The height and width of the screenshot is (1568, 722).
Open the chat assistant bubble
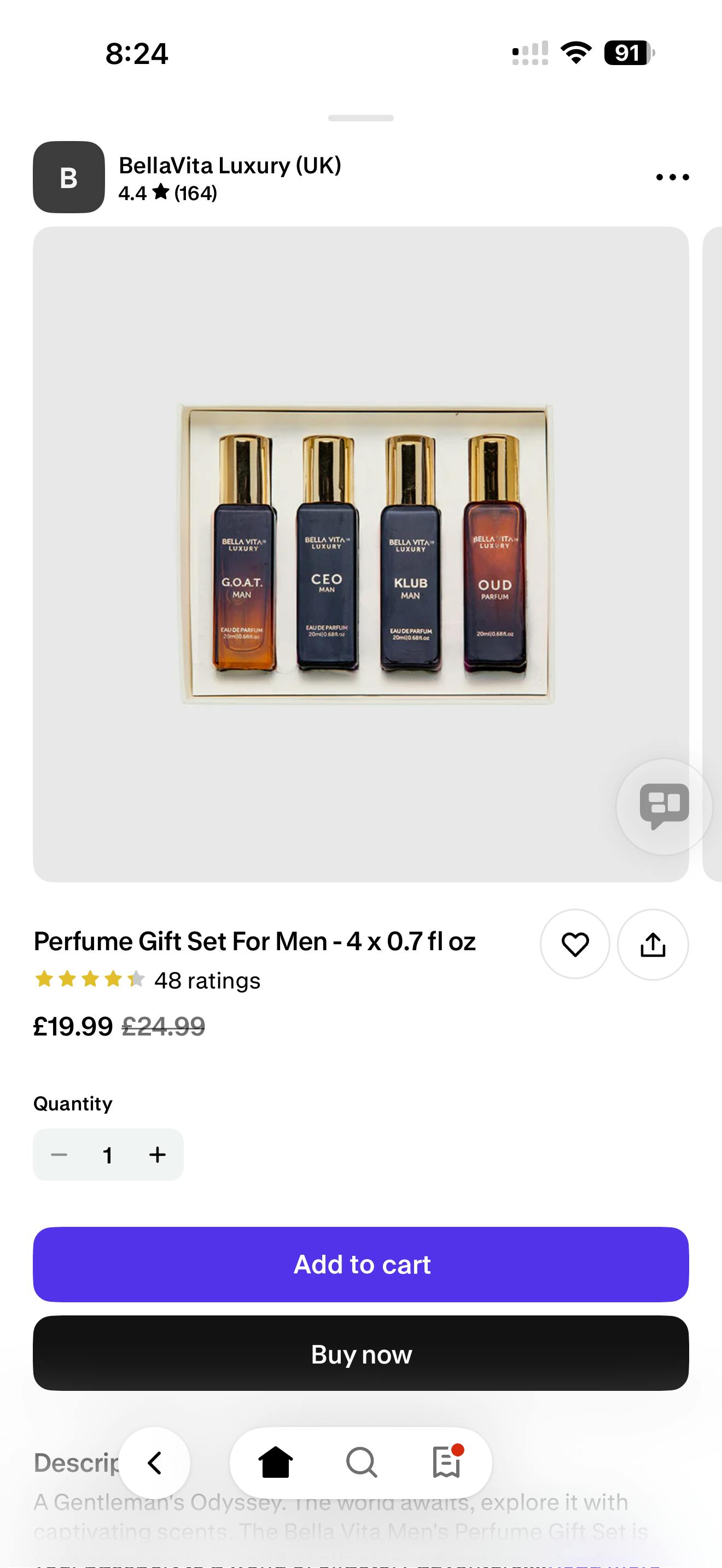[663, 806]
